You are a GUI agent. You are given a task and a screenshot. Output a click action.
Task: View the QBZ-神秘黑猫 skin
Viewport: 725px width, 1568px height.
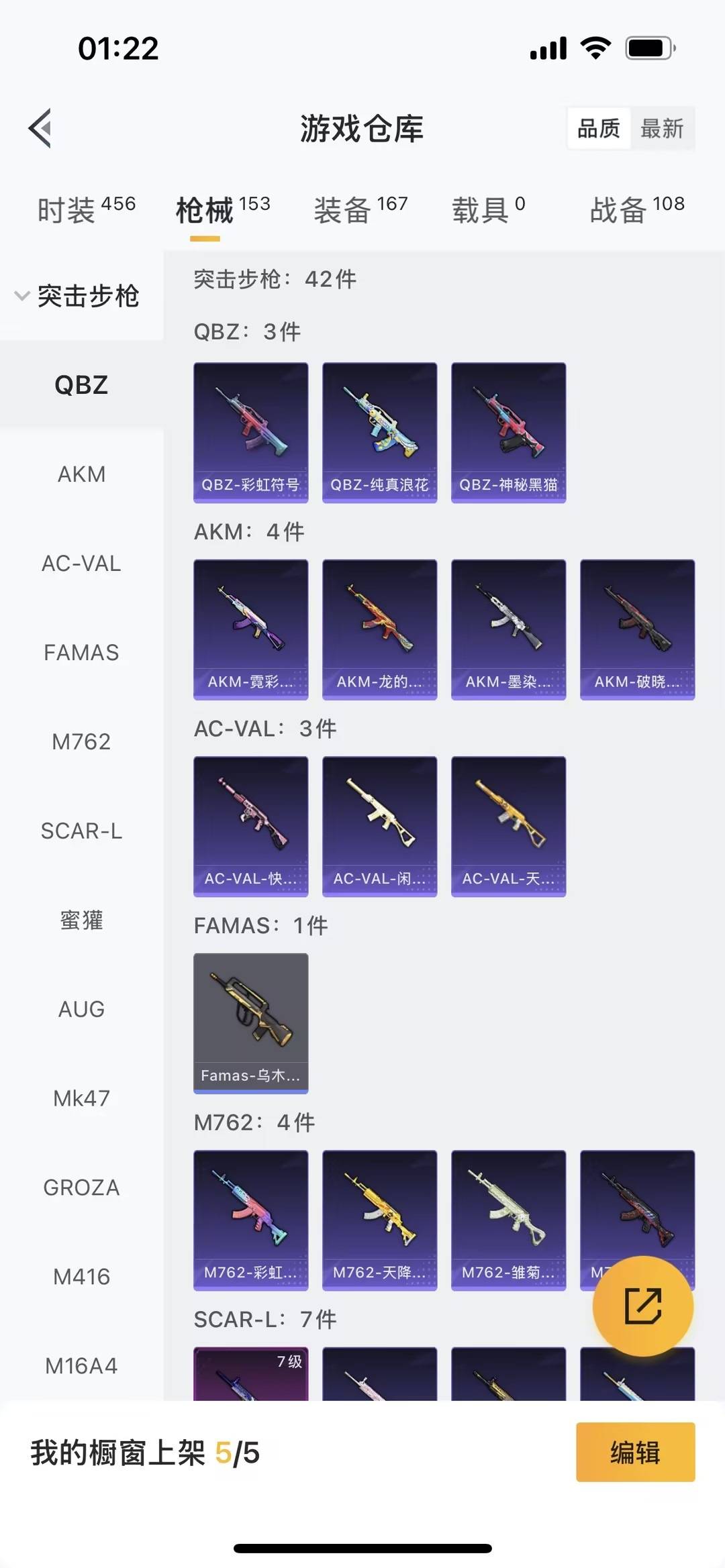(x=509, y=433)
